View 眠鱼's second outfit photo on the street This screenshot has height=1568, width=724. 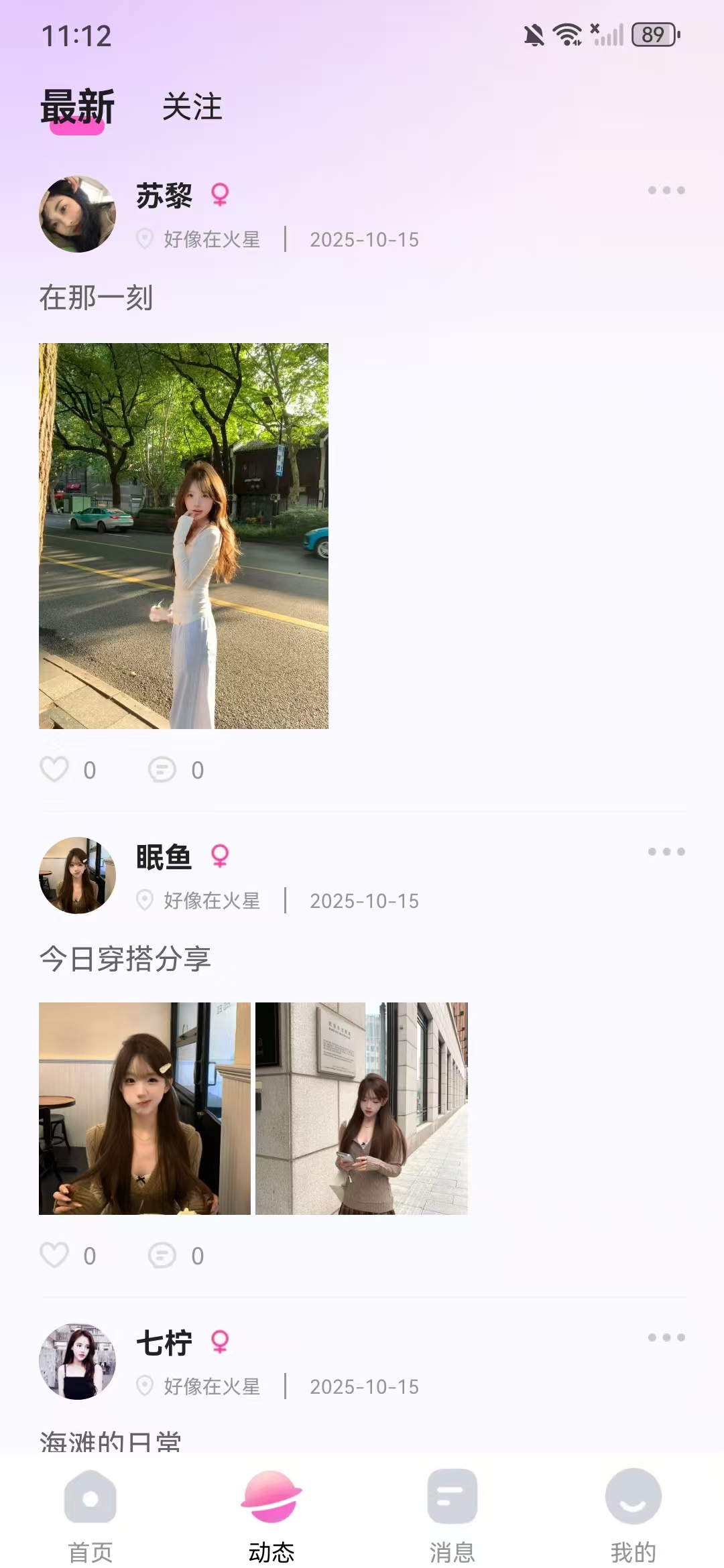click(361, 1108)
